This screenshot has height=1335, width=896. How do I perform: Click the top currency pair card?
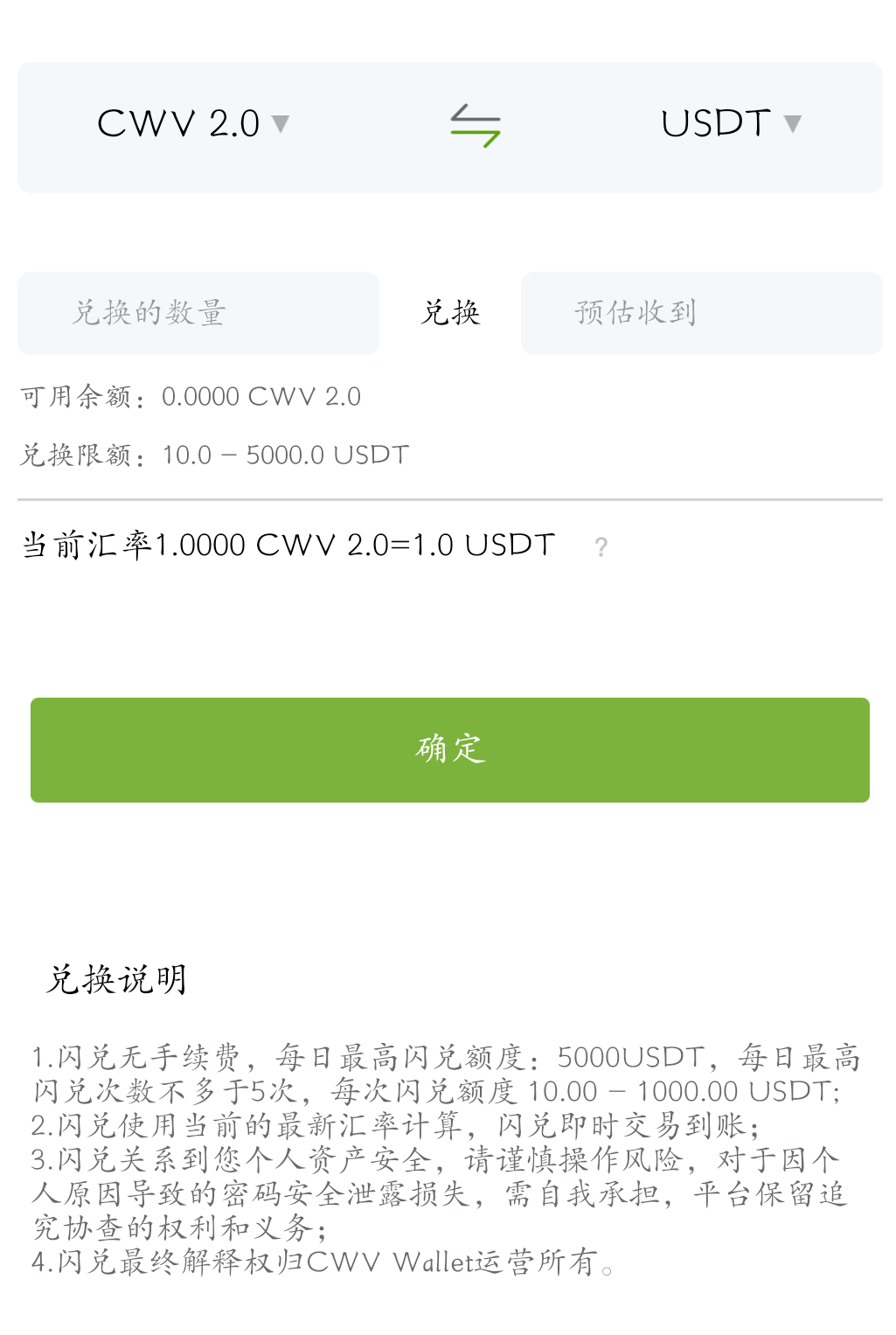[x=448, y=127]
